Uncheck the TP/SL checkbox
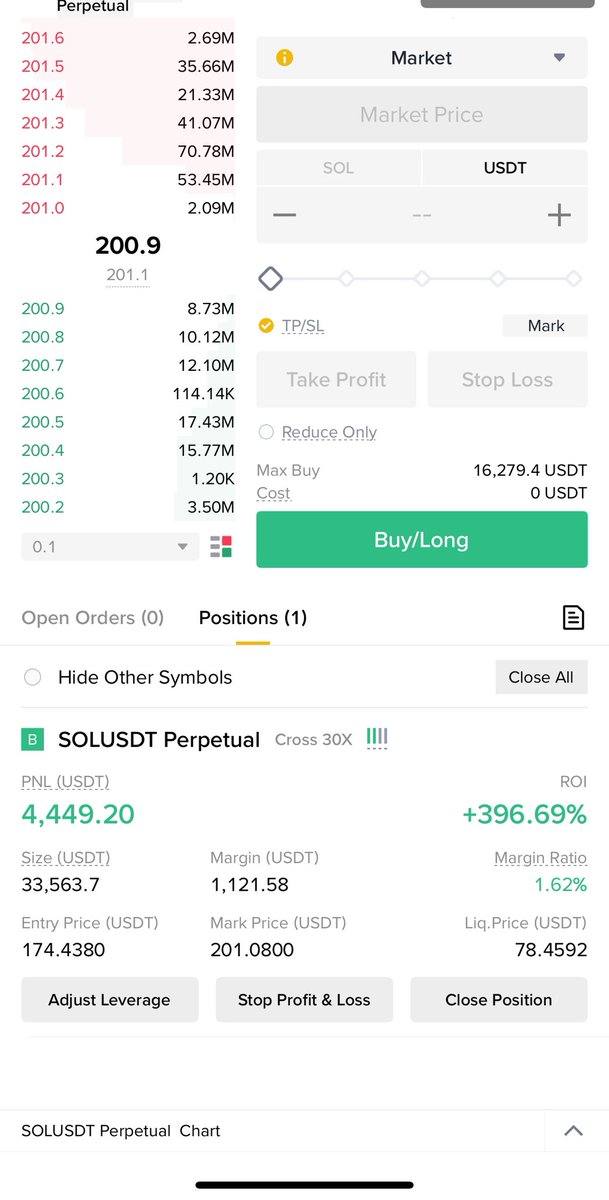This screenshot has height=1200, width=609. (x=266, y=325)
